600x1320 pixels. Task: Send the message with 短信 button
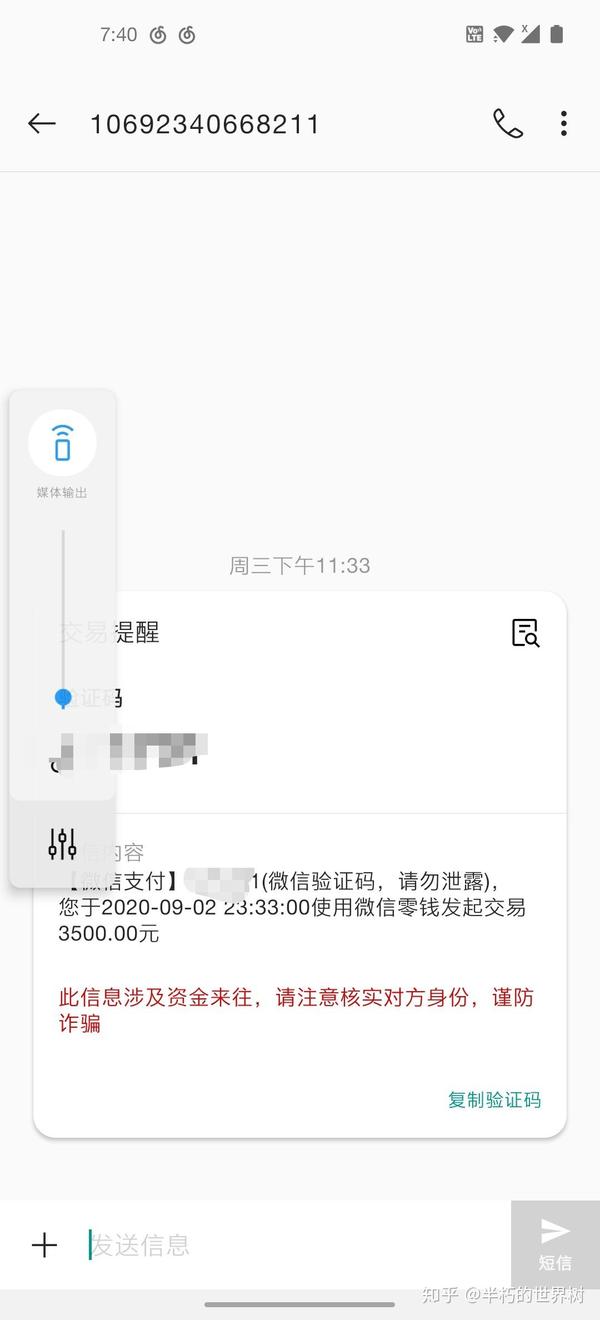pyautogui.click(x=555, y=1244)
